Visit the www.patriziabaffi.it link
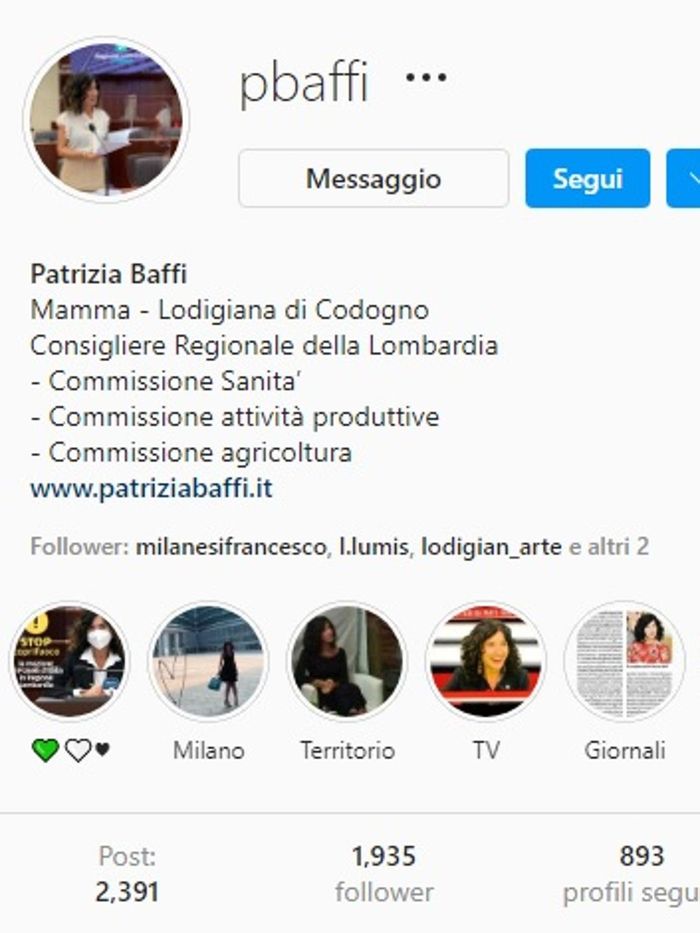 click(x=151, y=490)
